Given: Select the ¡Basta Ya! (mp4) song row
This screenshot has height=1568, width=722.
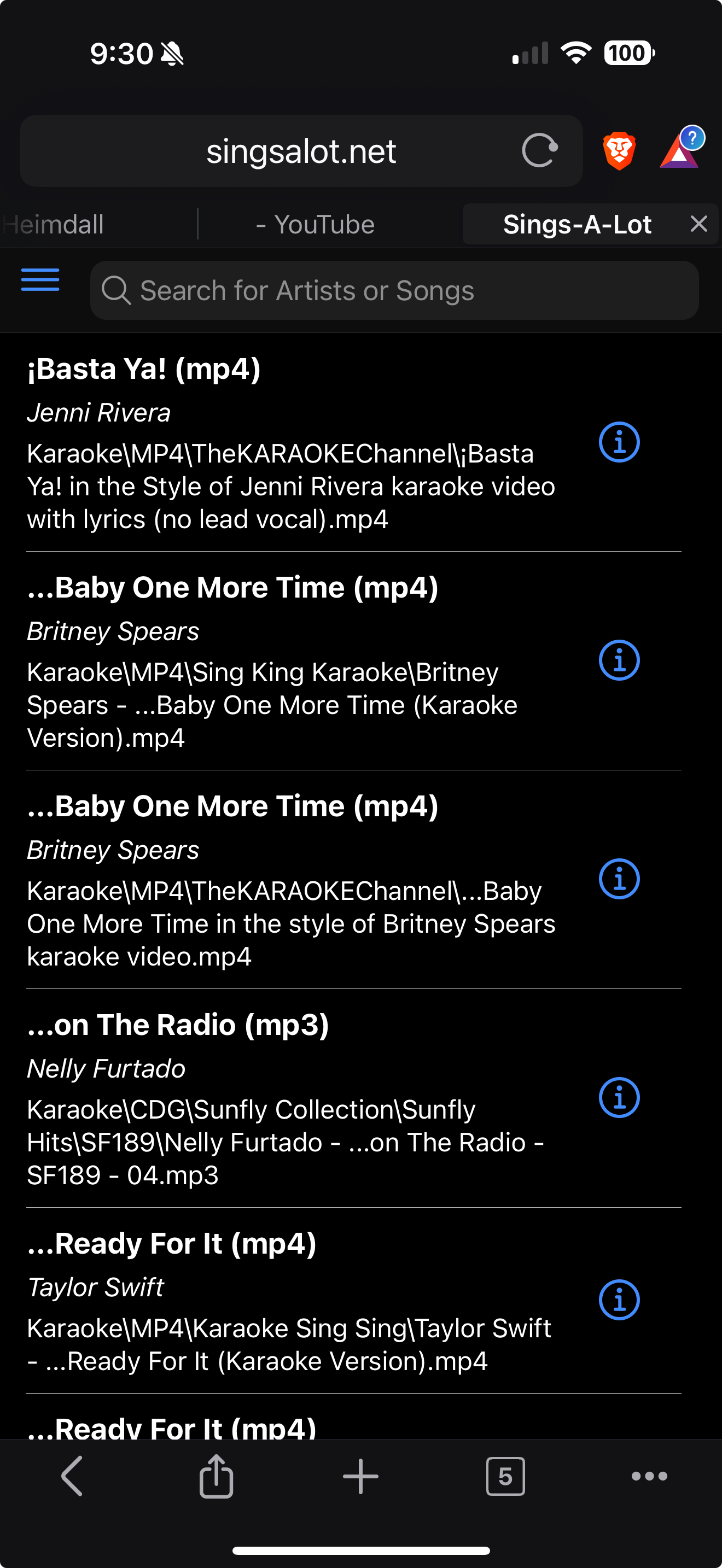Looking at the screenshot, I should pos(292,442).
